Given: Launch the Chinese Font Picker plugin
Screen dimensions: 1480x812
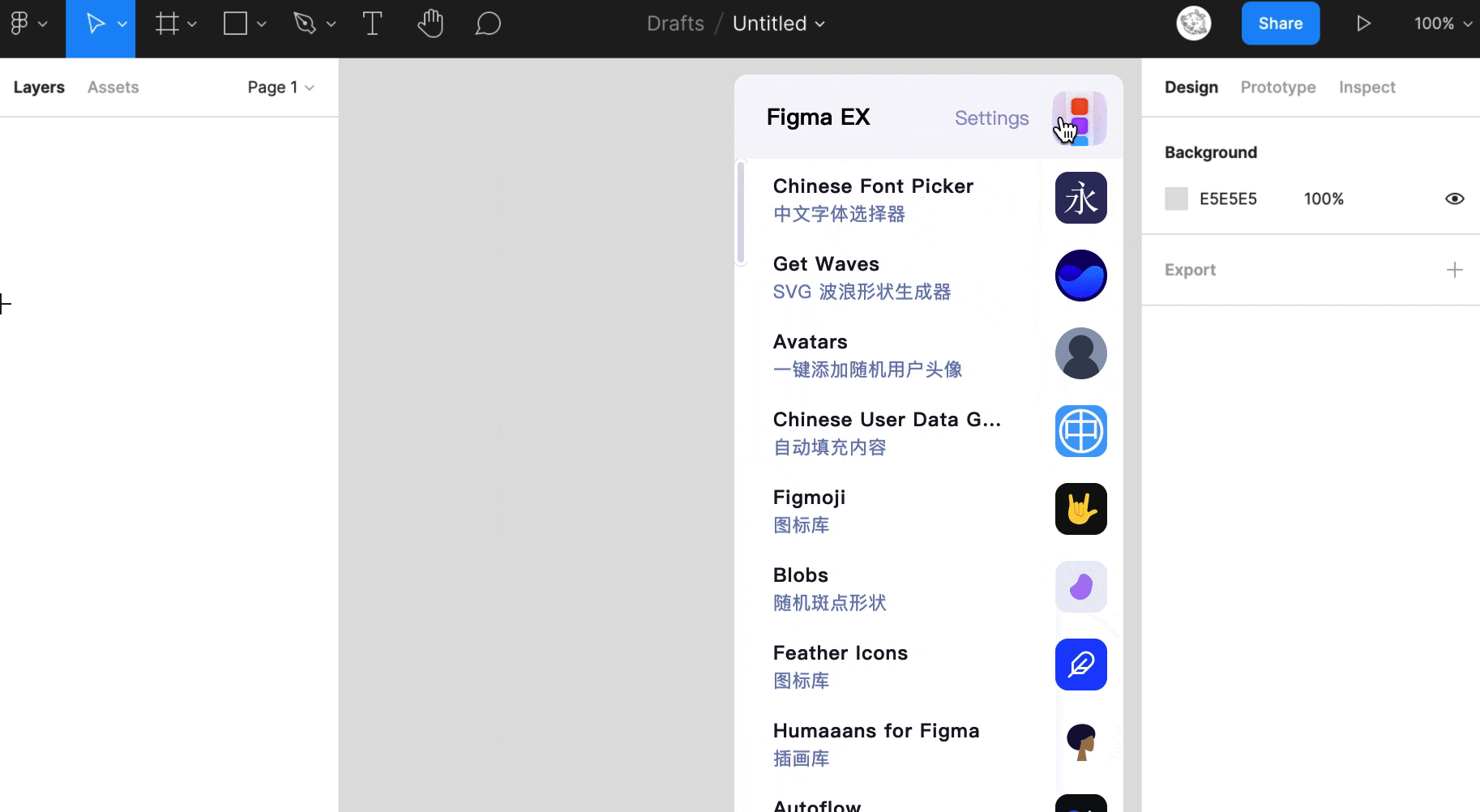Looking at the screenshot, I should pyautogui.click(x=873, y=198).
